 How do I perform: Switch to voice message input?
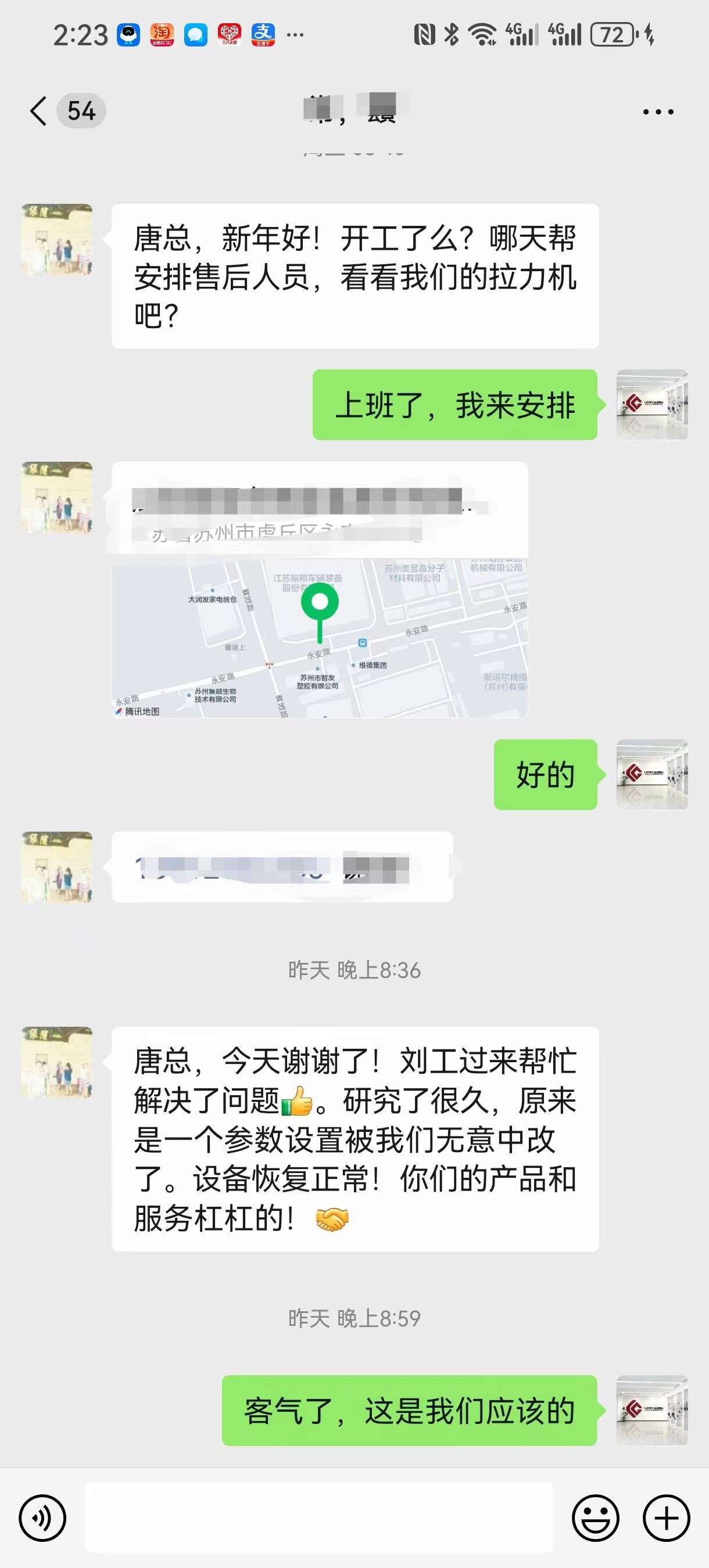[x=42, y=1517]
